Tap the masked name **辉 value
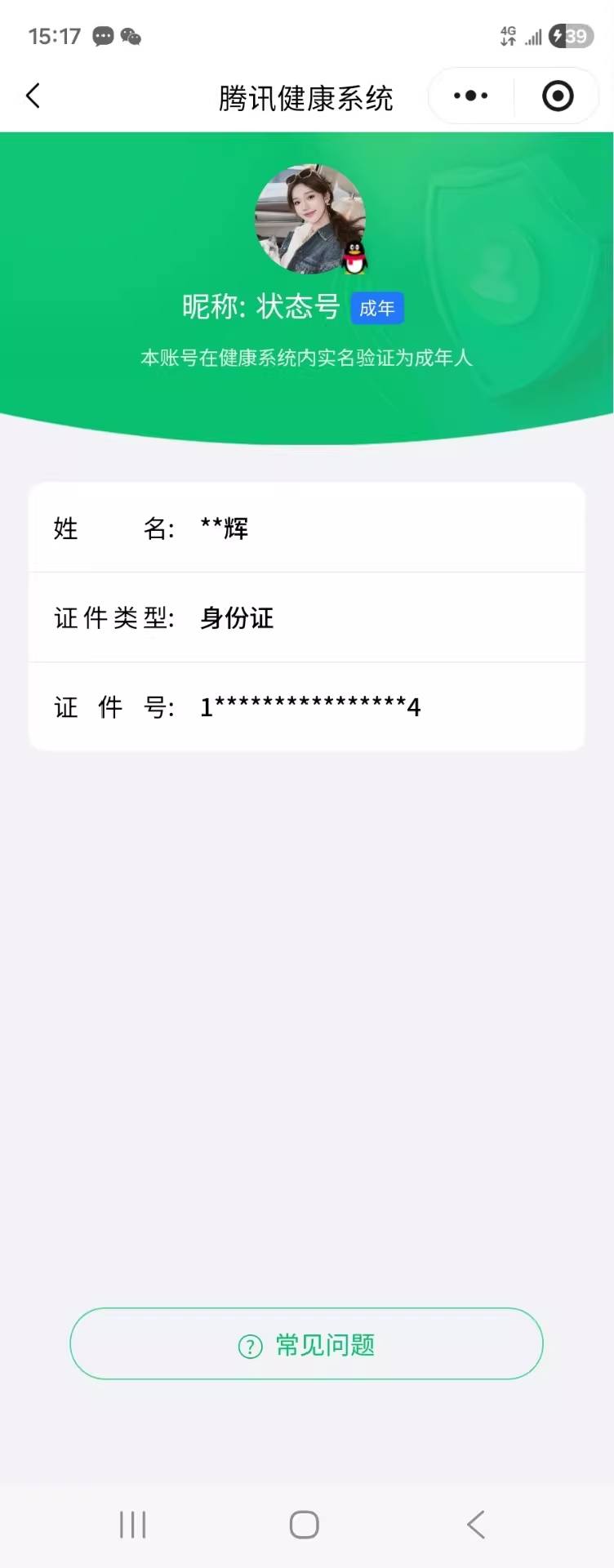614x1568 pixels. [223, 528]
